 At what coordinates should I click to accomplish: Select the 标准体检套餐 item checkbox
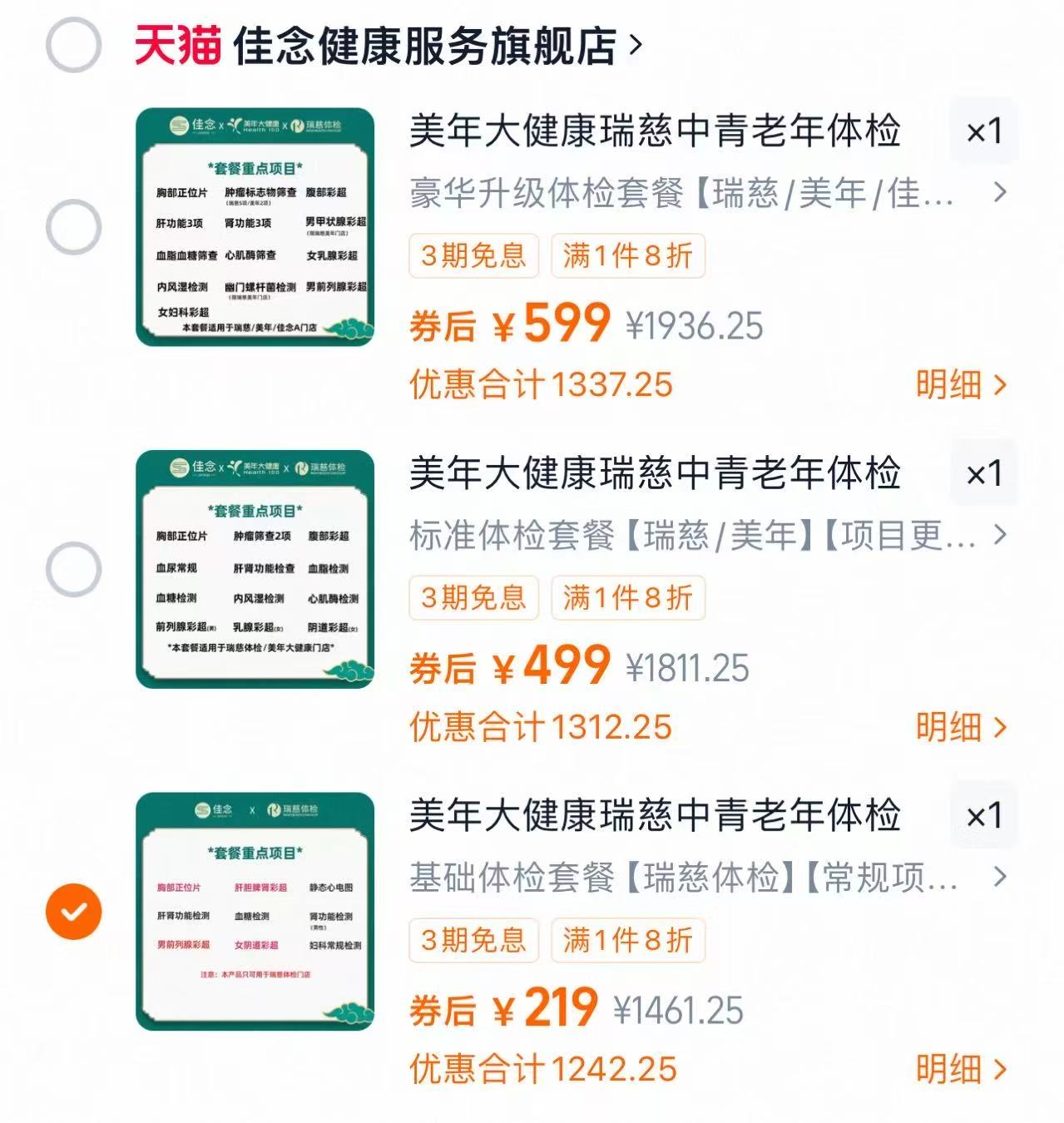click(75, 570)
